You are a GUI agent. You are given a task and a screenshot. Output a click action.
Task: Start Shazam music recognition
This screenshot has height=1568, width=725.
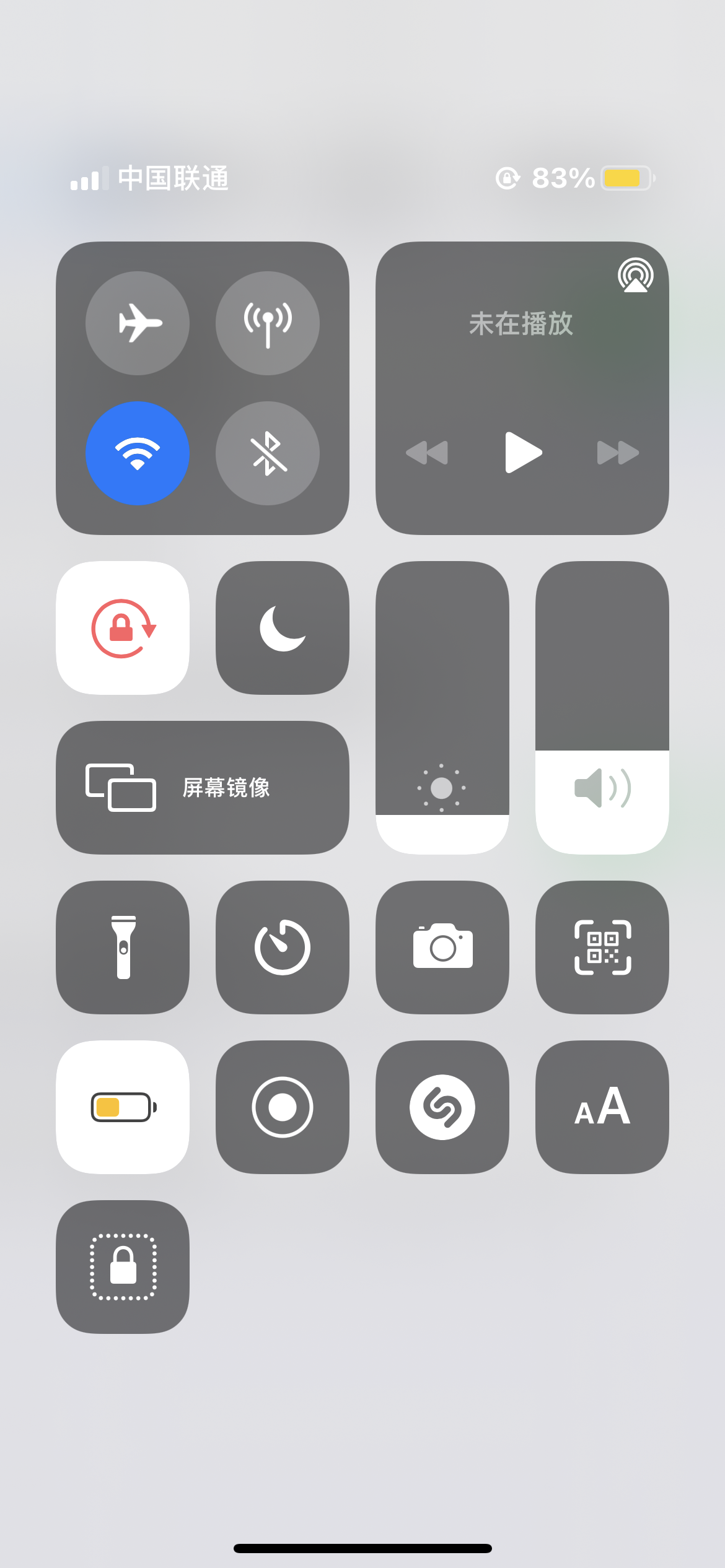pyautogui.click(x=442, y=1107)
